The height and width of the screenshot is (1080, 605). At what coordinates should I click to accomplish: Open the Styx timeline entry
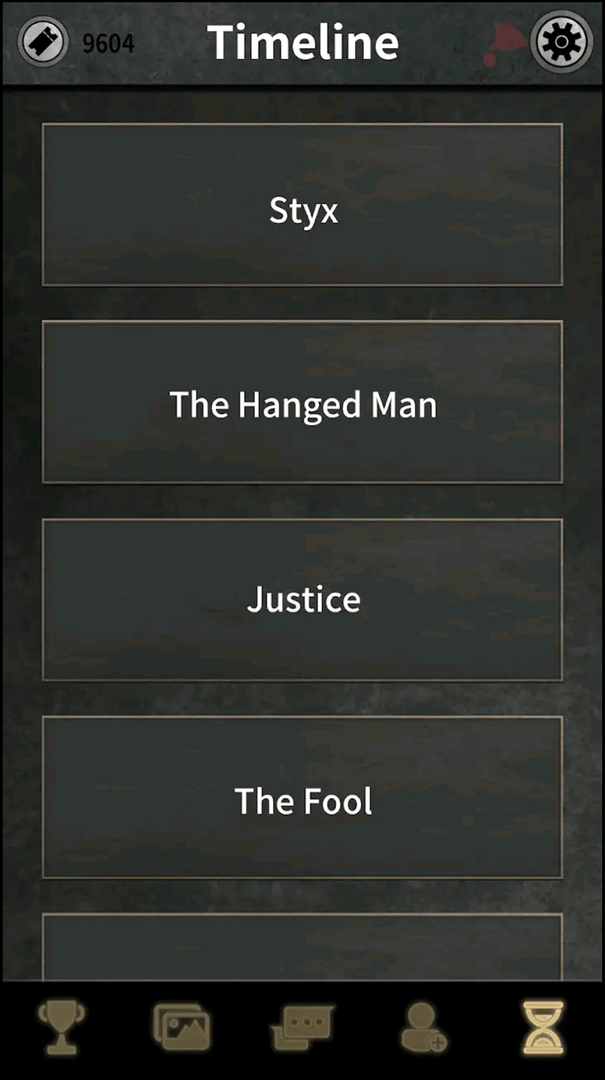(302, 205)
